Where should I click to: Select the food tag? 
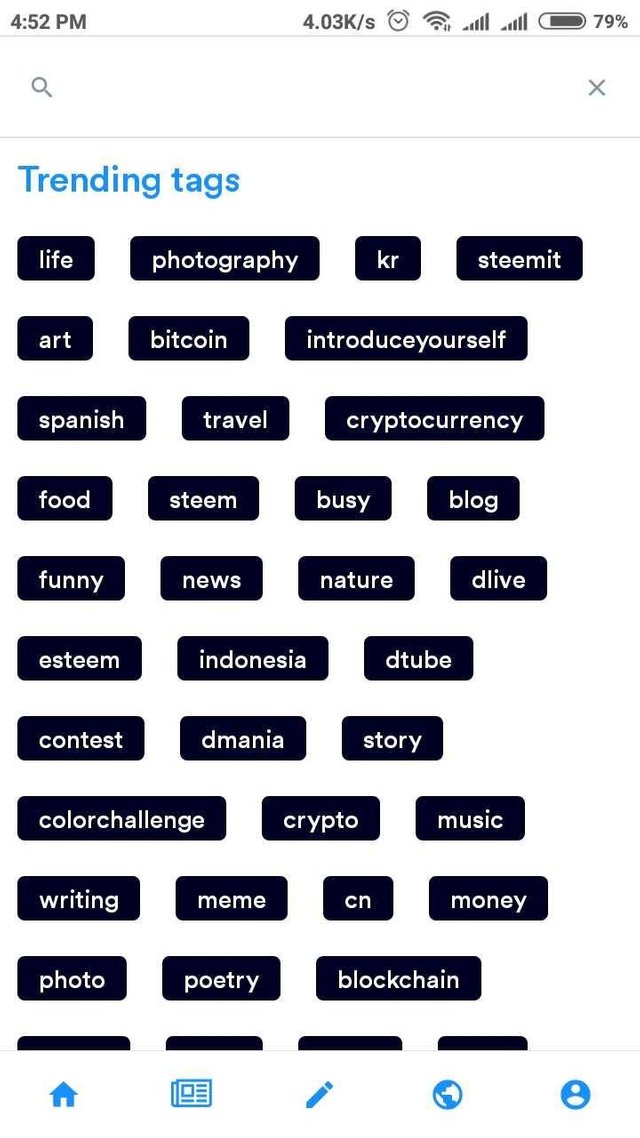[x=65, y=499]
